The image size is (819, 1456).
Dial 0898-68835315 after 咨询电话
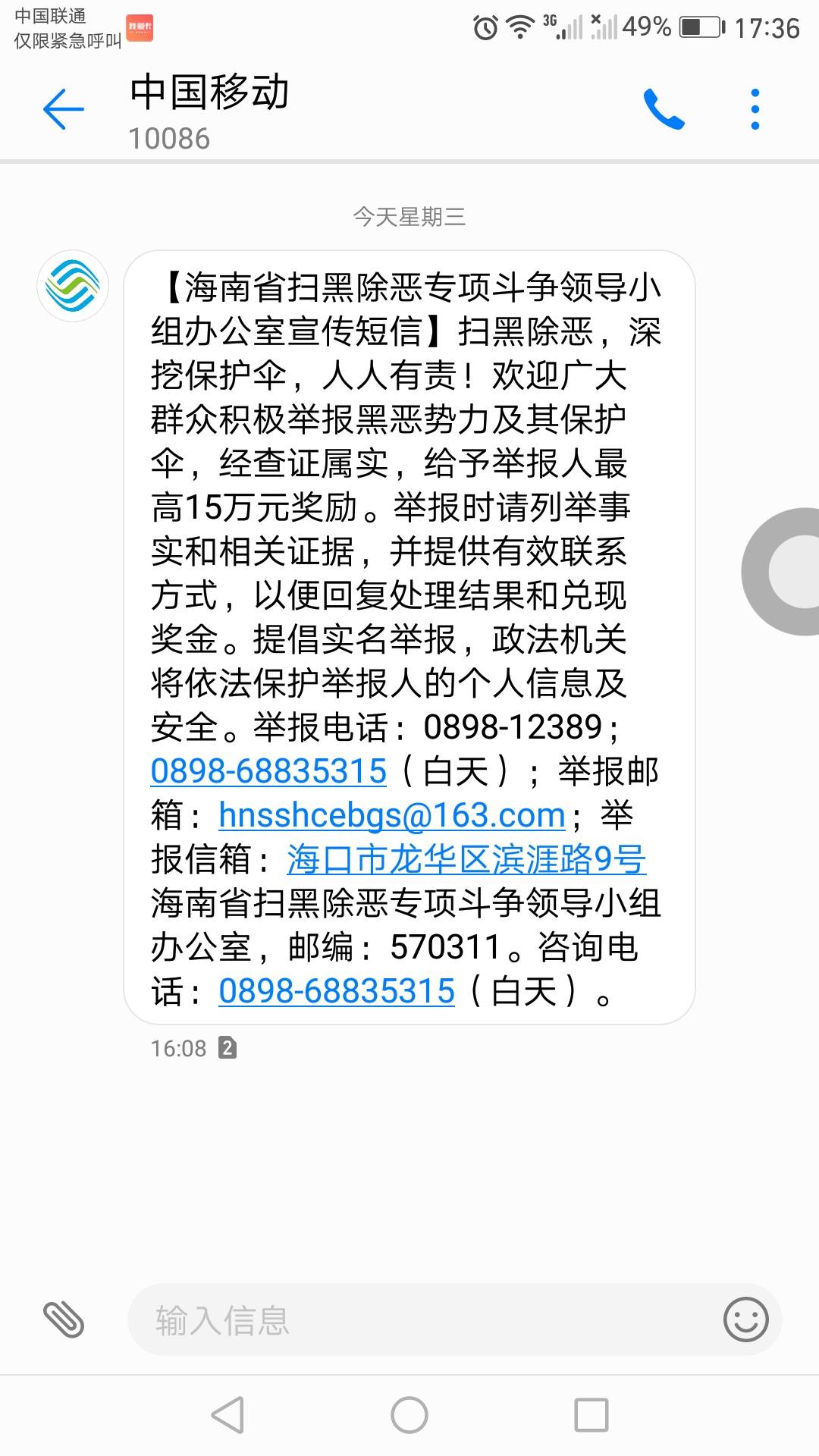(x=337, y=992)
